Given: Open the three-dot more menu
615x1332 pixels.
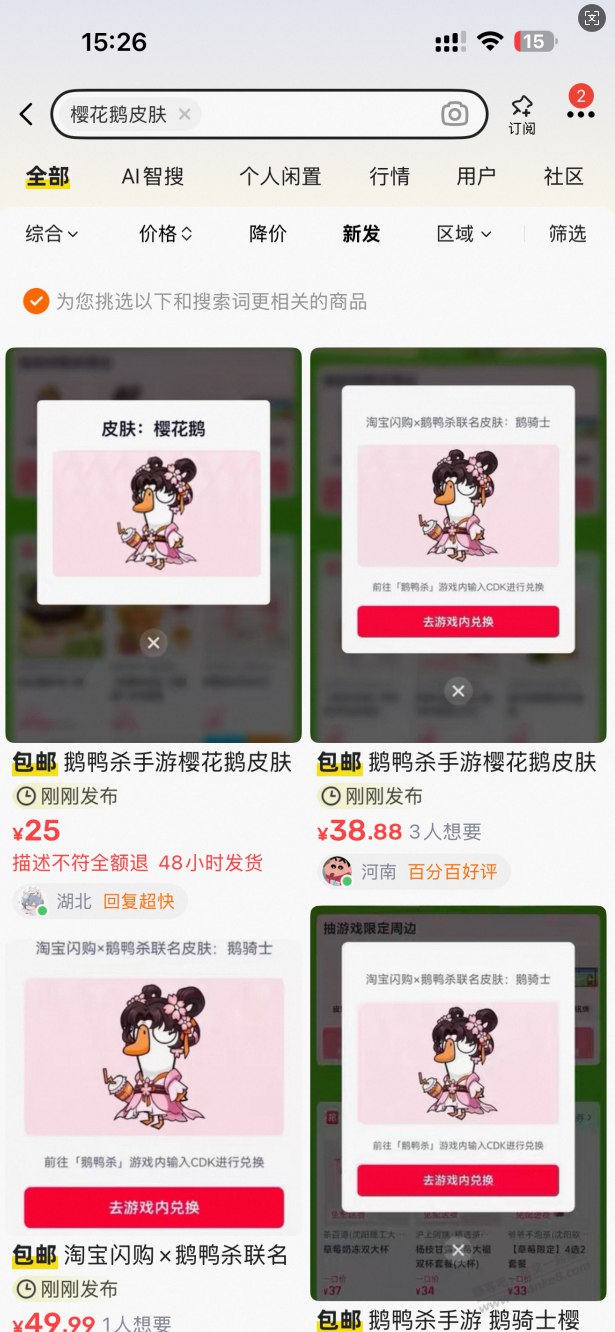Looking at the screenshot, I should click(580, 115).
